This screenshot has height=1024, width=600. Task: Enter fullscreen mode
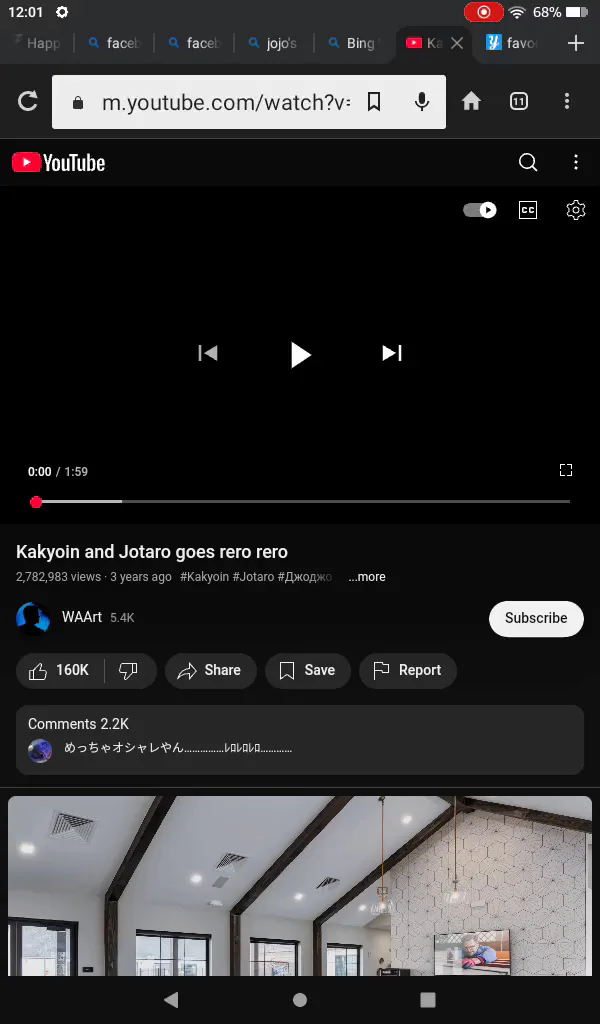(x=566, y=470)
